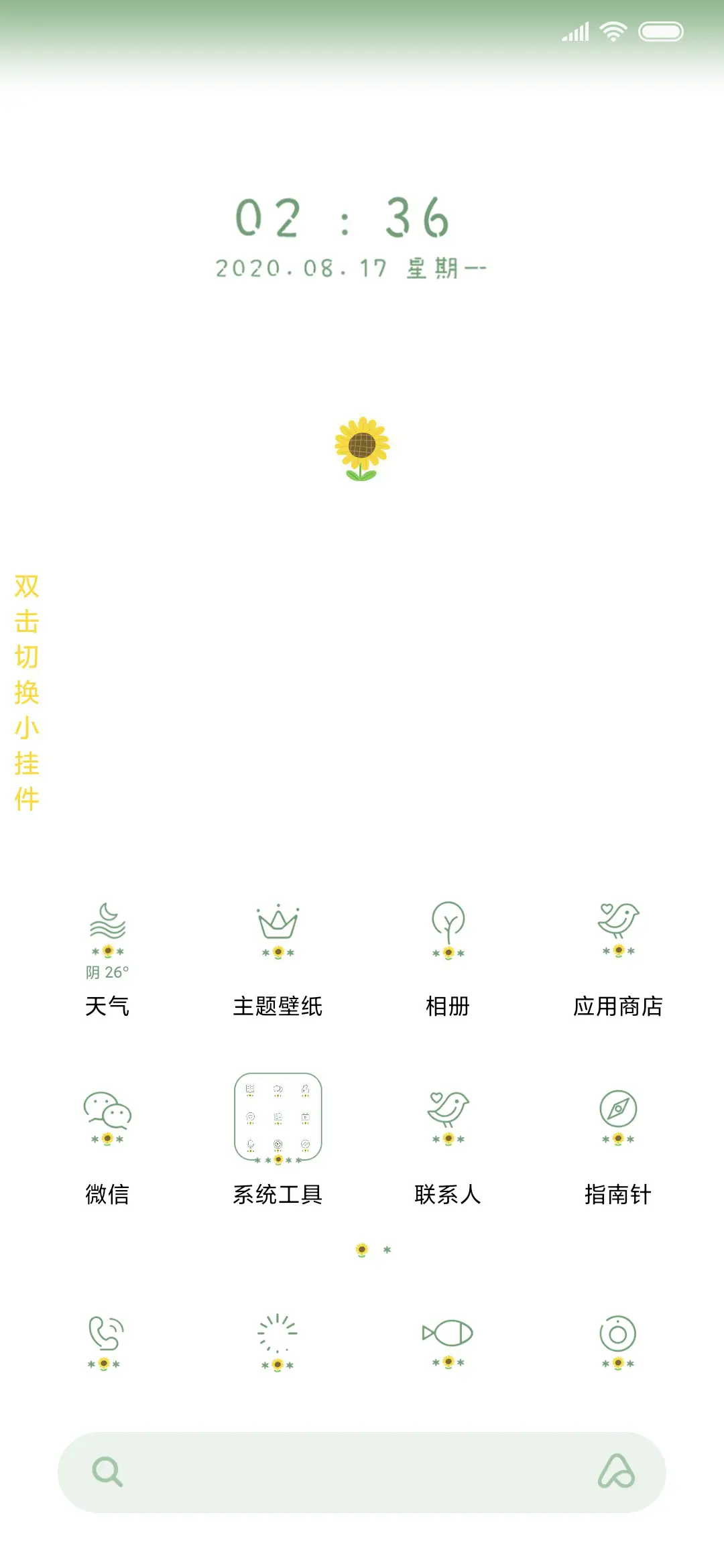Tap the battery indicator in the status bar
This screenshot has width=724, height=1568.
tap(660, 30)
